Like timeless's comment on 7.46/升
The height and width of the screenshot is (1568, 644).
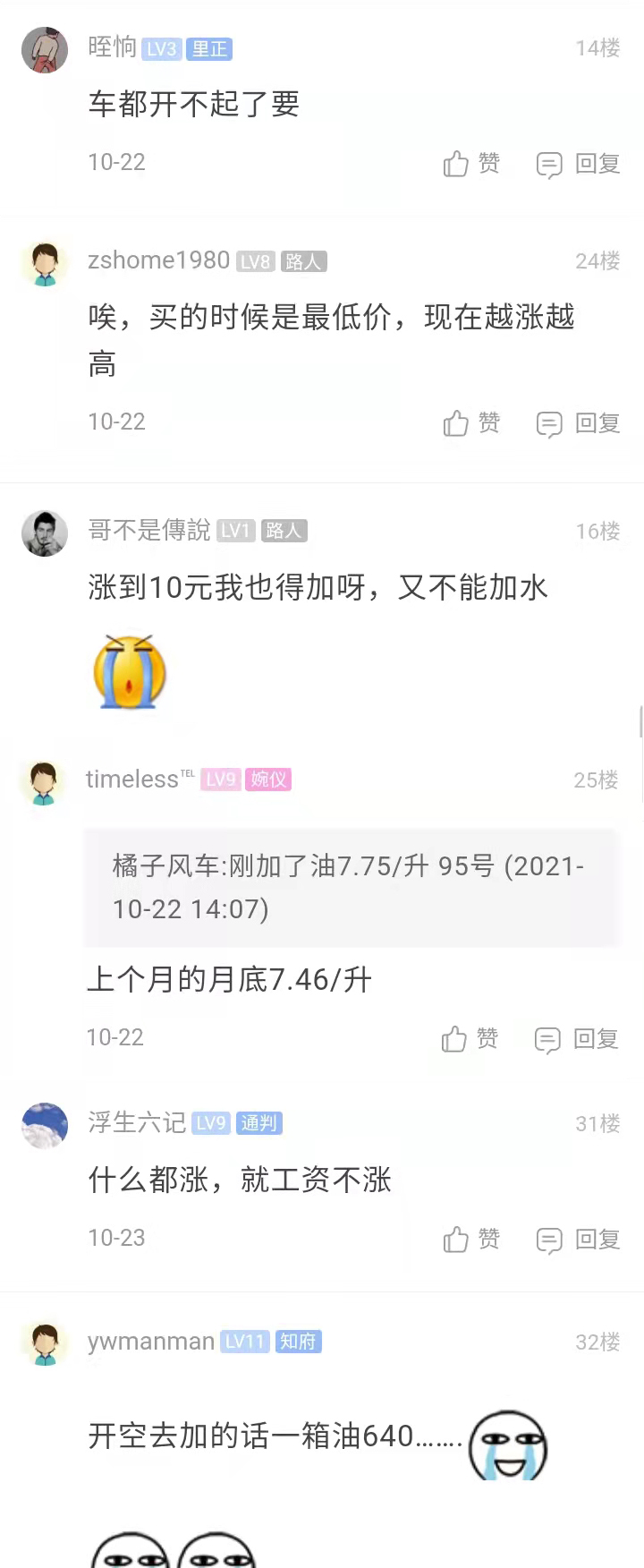click(x=469, y=1038)
